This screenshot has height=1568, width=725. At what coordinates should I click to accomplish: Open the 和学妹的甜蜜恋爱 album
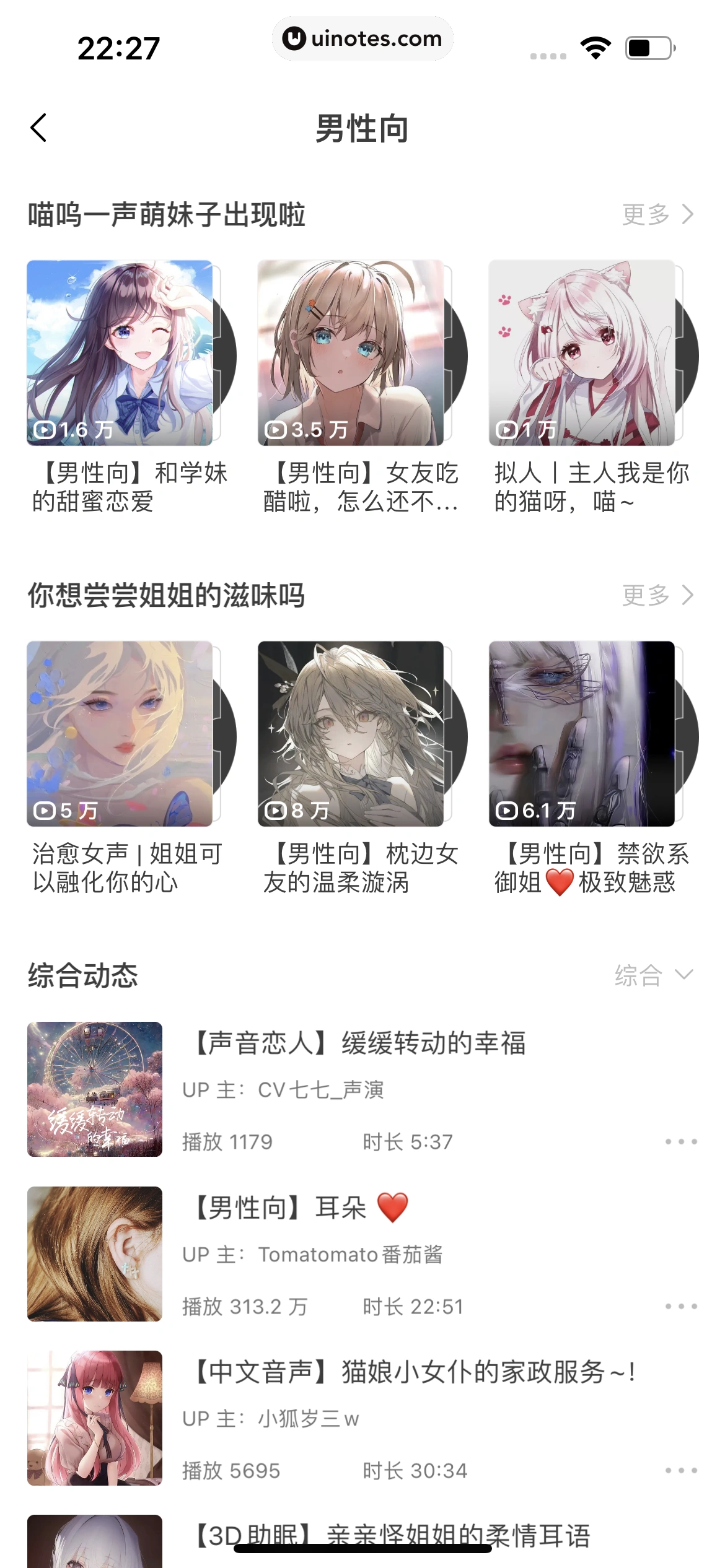pos(120,353)
